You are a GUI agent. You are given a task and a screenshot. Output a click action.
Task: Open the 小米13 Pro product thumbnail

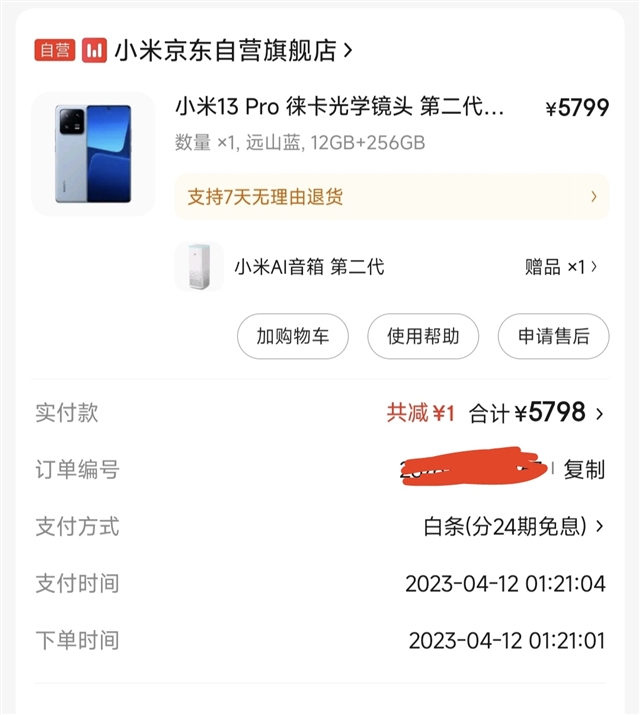pyautogui.click(x=93, y=153)
